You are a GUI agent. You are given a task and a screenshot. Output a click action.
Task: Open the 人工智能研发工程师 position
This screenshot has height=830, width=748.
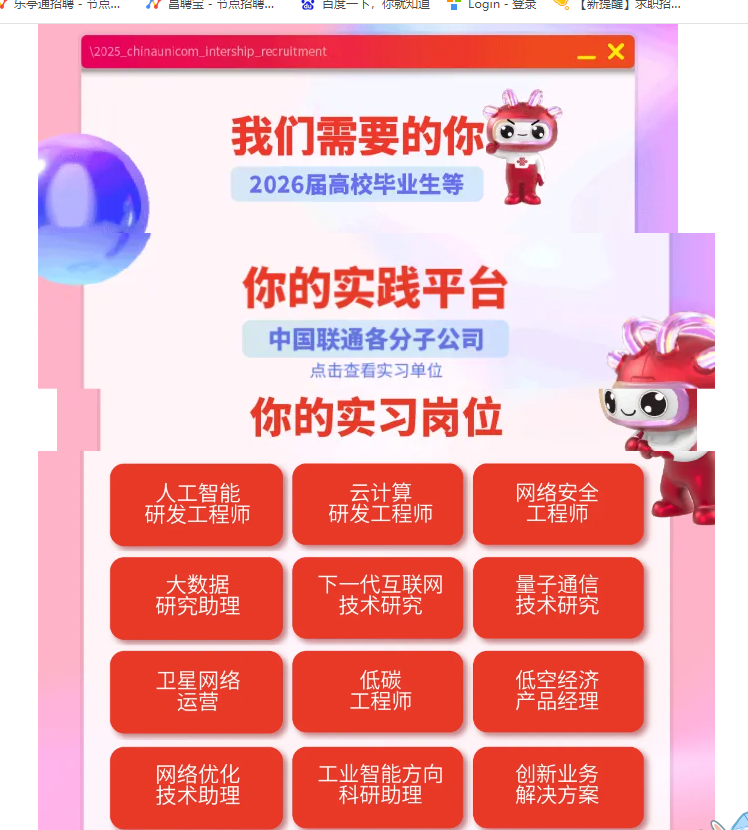pos(197,504)
